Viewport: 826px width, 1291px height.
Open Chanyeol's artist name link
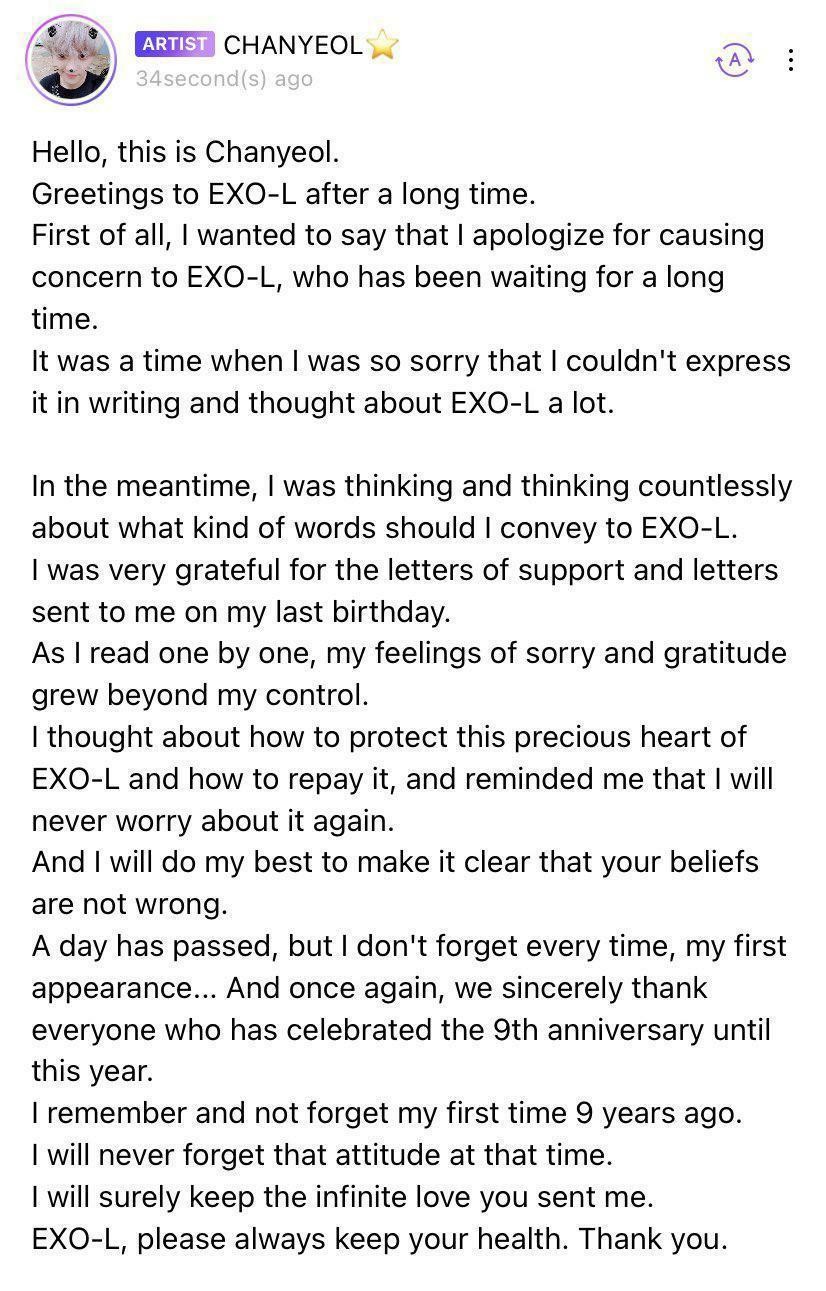(x=292, y=45)
